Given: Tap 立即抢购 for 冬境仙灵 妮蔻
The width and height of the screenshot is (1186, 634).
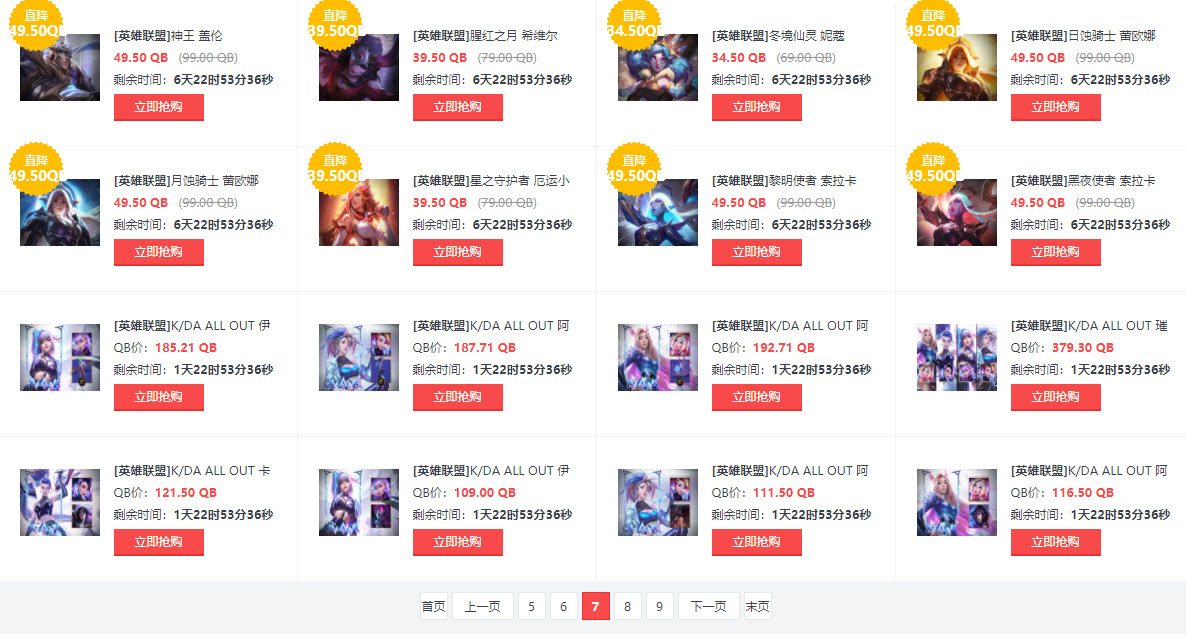Looking at the screenshot, I should 756,107.
